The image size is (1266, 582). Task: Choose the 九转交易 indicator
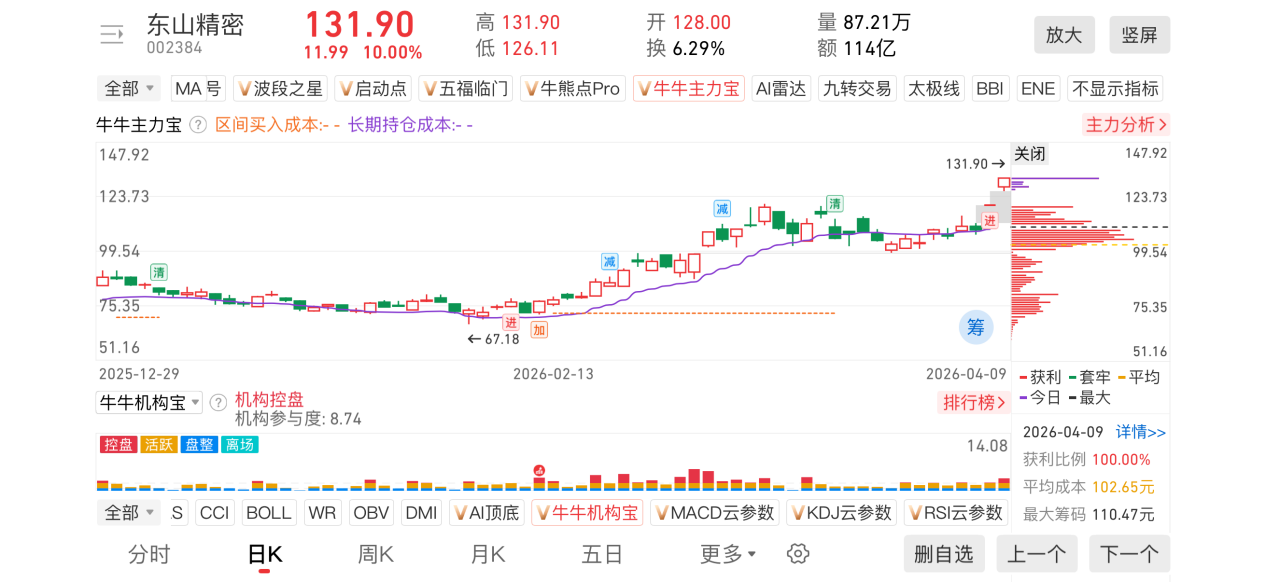(x=857, y=89)
